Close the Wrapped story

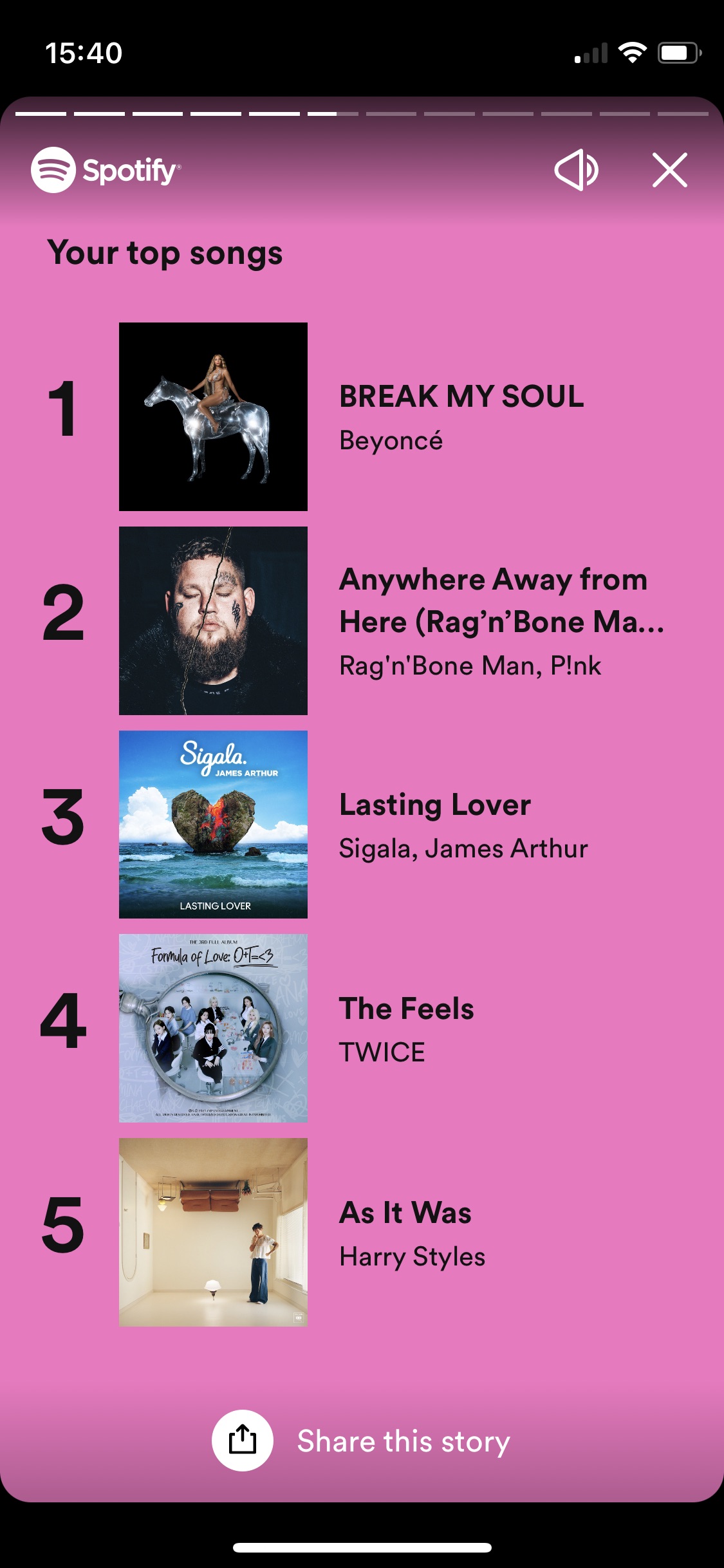(670, 170)
